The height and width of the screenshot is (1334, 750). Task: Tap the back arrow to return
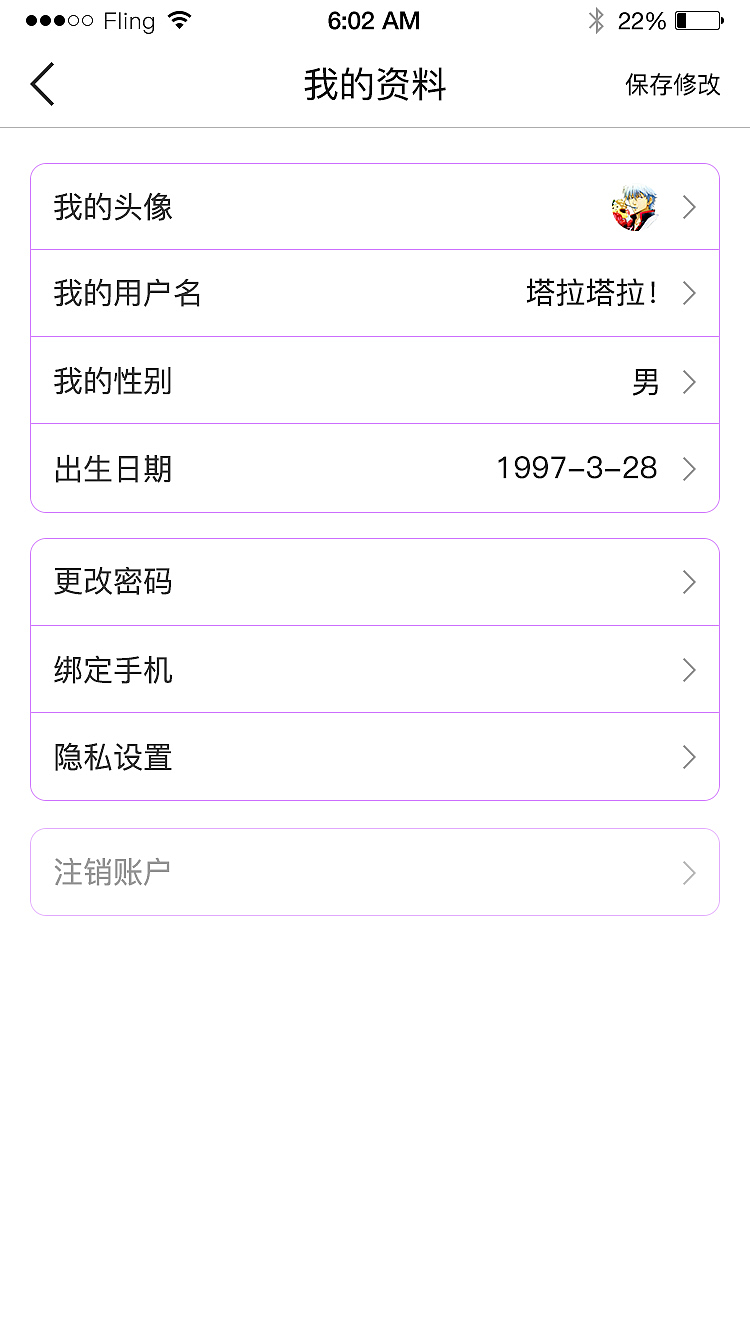coord(42,84)
